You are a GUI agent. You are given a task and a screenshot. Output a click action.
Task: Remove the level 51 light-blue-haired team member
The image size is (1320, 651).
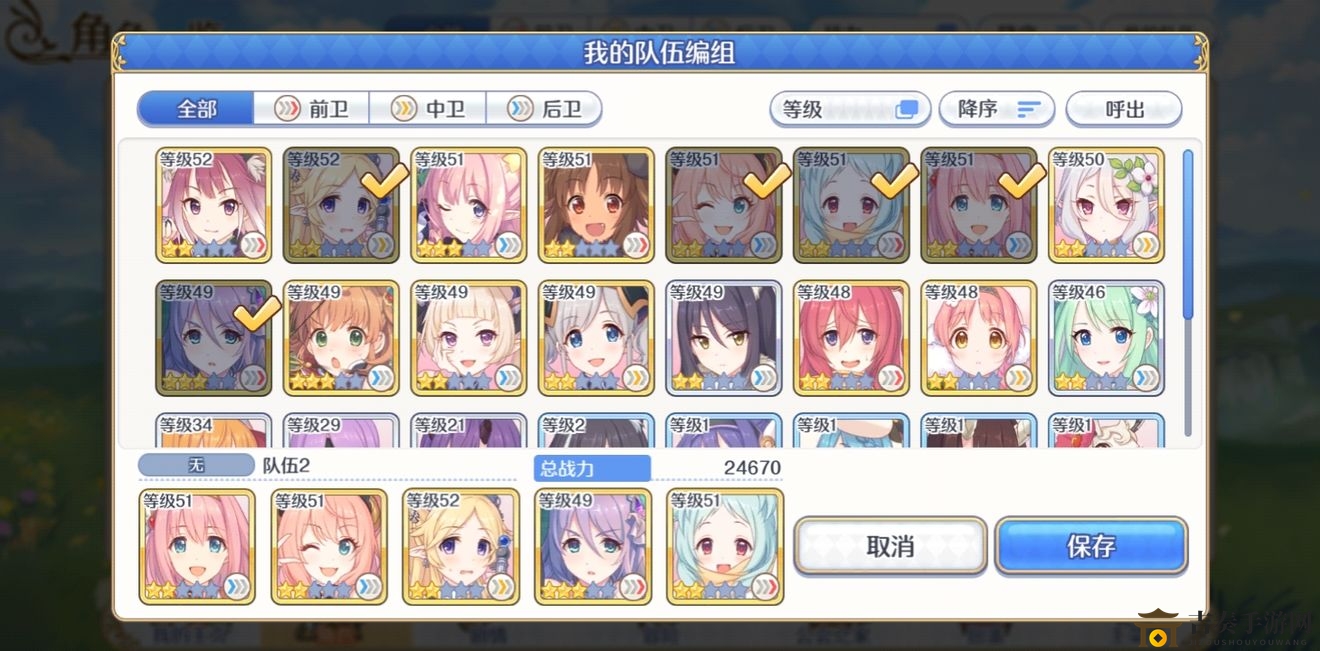[x=725, y=546]
